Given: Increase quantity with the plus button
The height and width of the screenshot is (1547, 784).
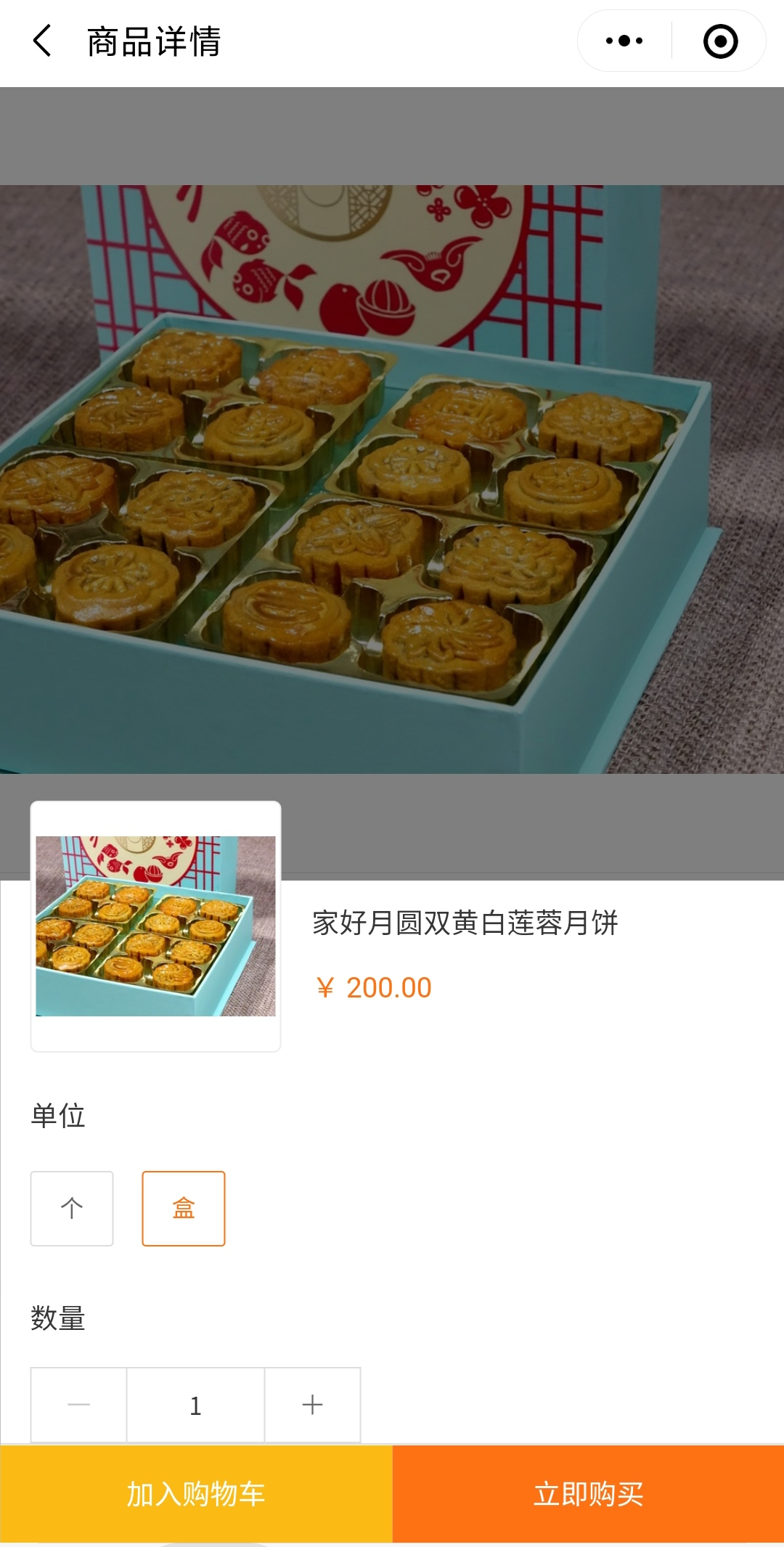Looking at the screenshot, I should coord(312,1405).
